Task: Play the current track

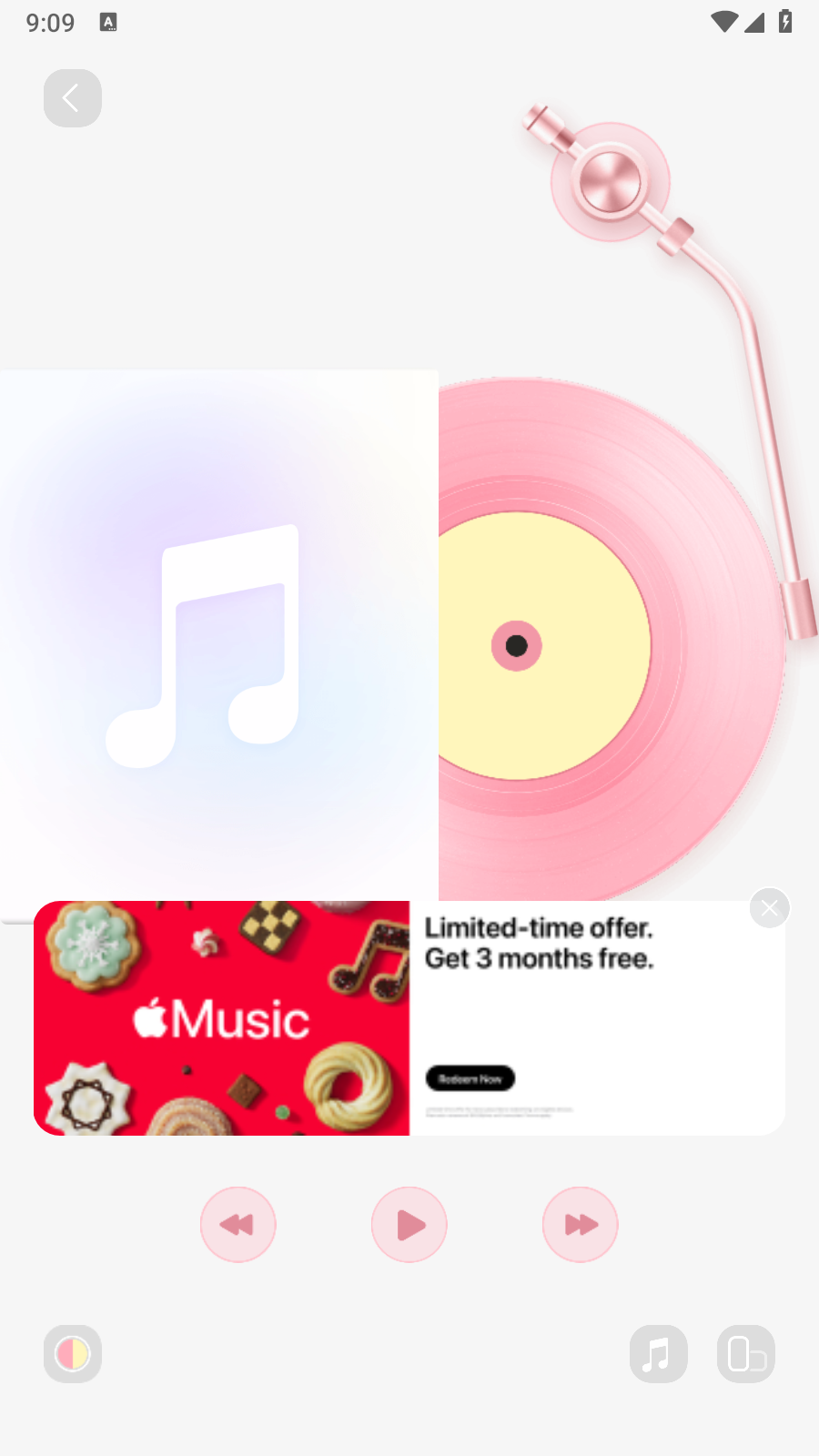Action: coord(409,1225)
